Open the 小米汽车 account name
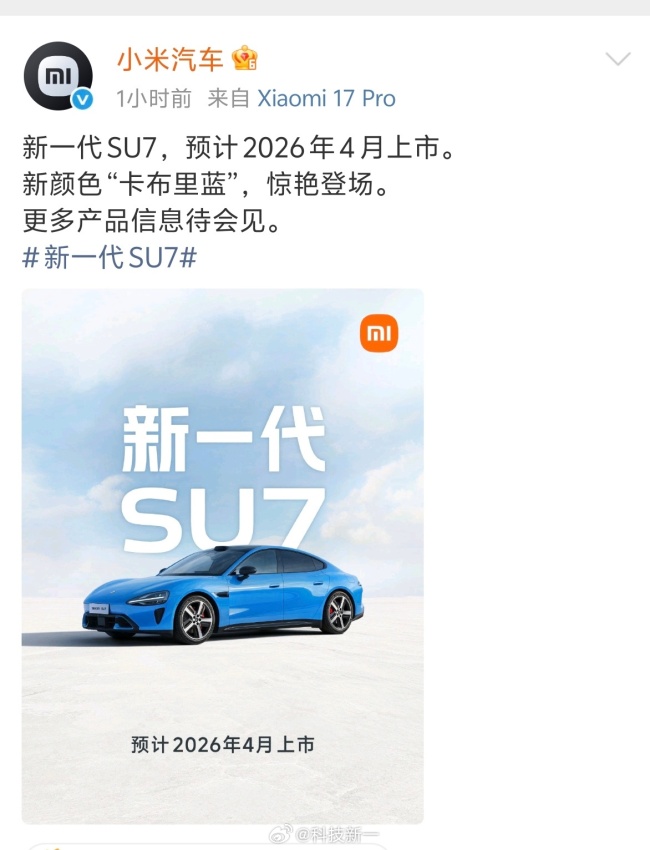The width and height of the screenshot is (650, 850). tap(170, 60)
